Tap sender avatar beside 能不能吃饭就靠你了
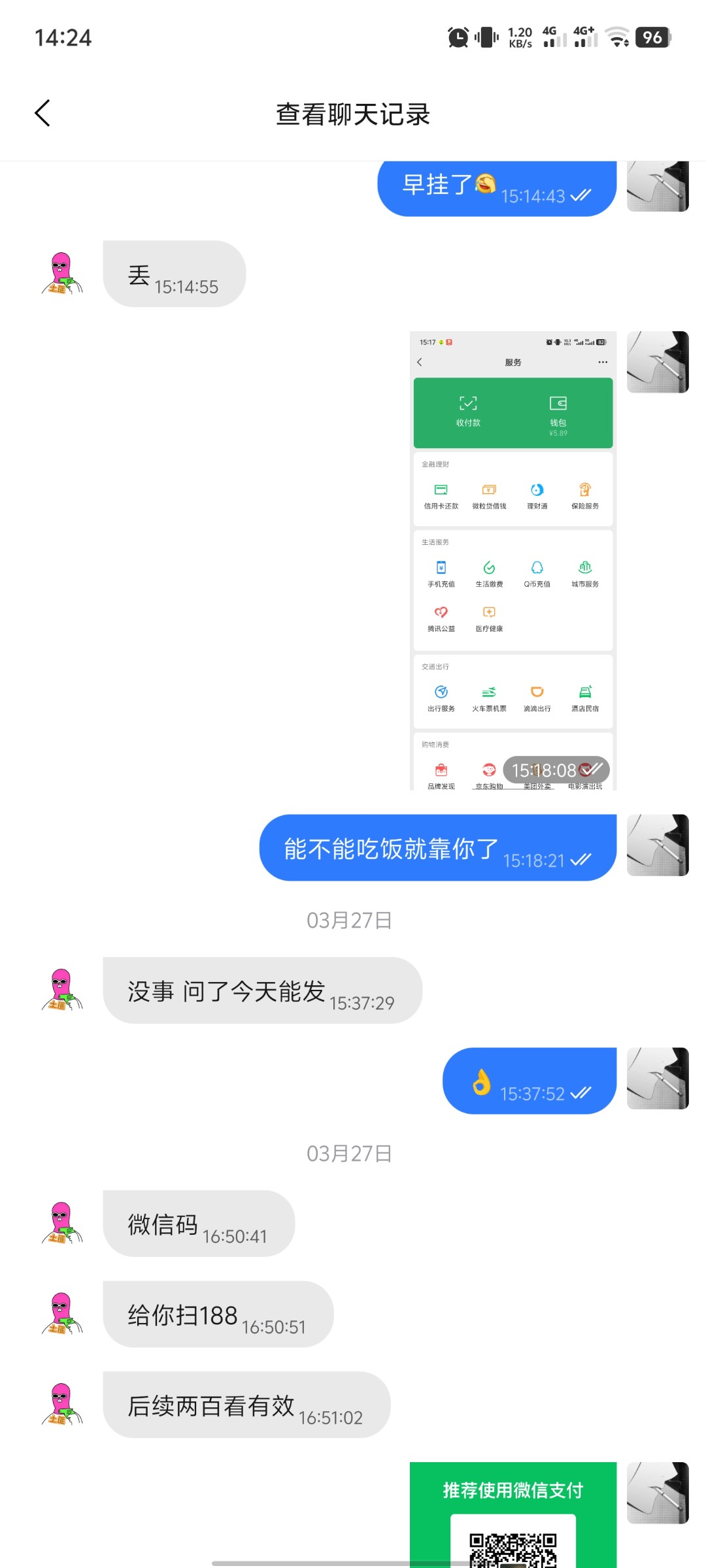Image resolution: width=706 pixels, height=1568 pixels. tap(657, 845)
